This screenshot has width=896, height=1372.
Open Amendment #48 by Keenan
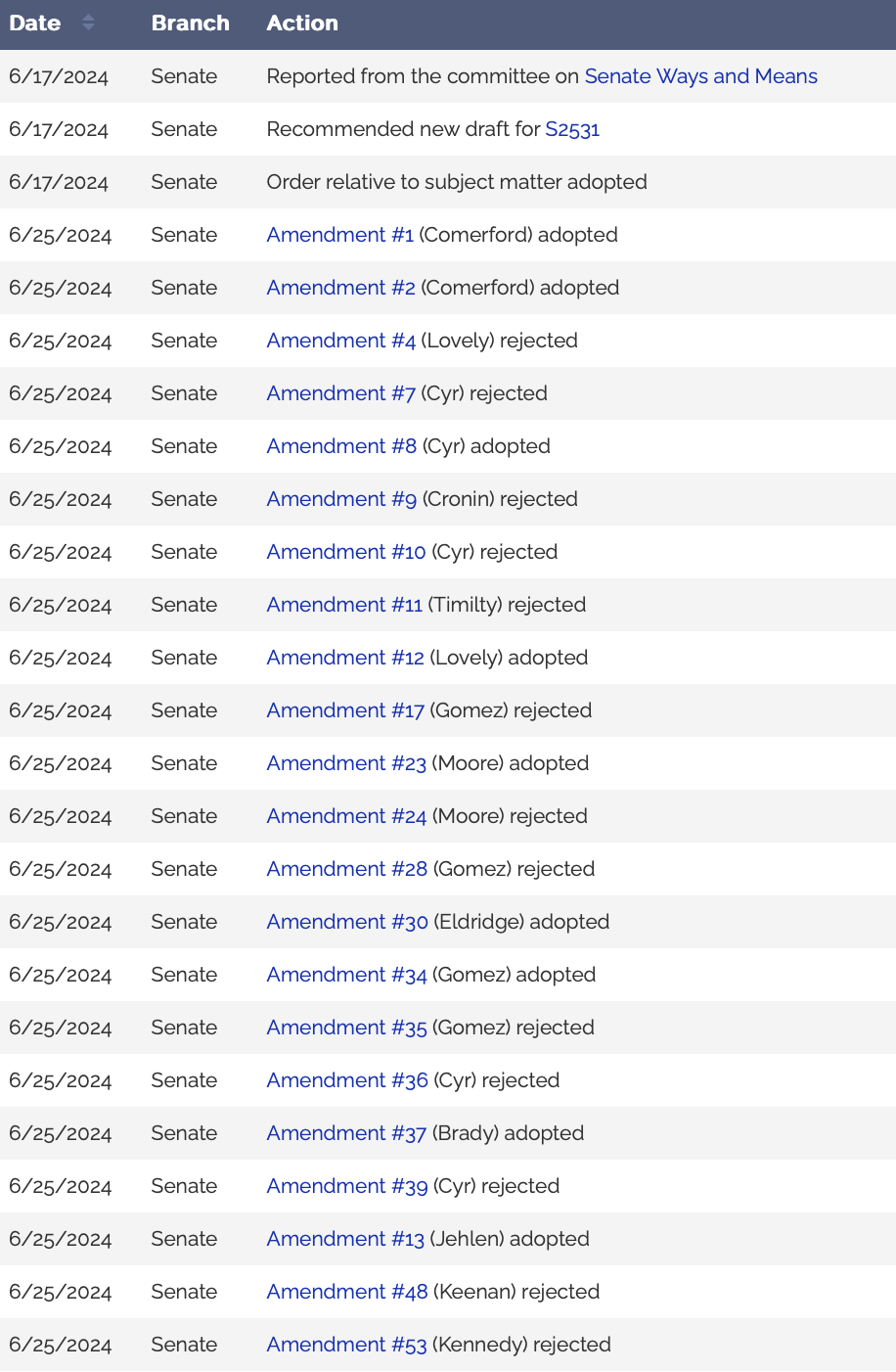pyautogui.click(x=346, y=1292)
